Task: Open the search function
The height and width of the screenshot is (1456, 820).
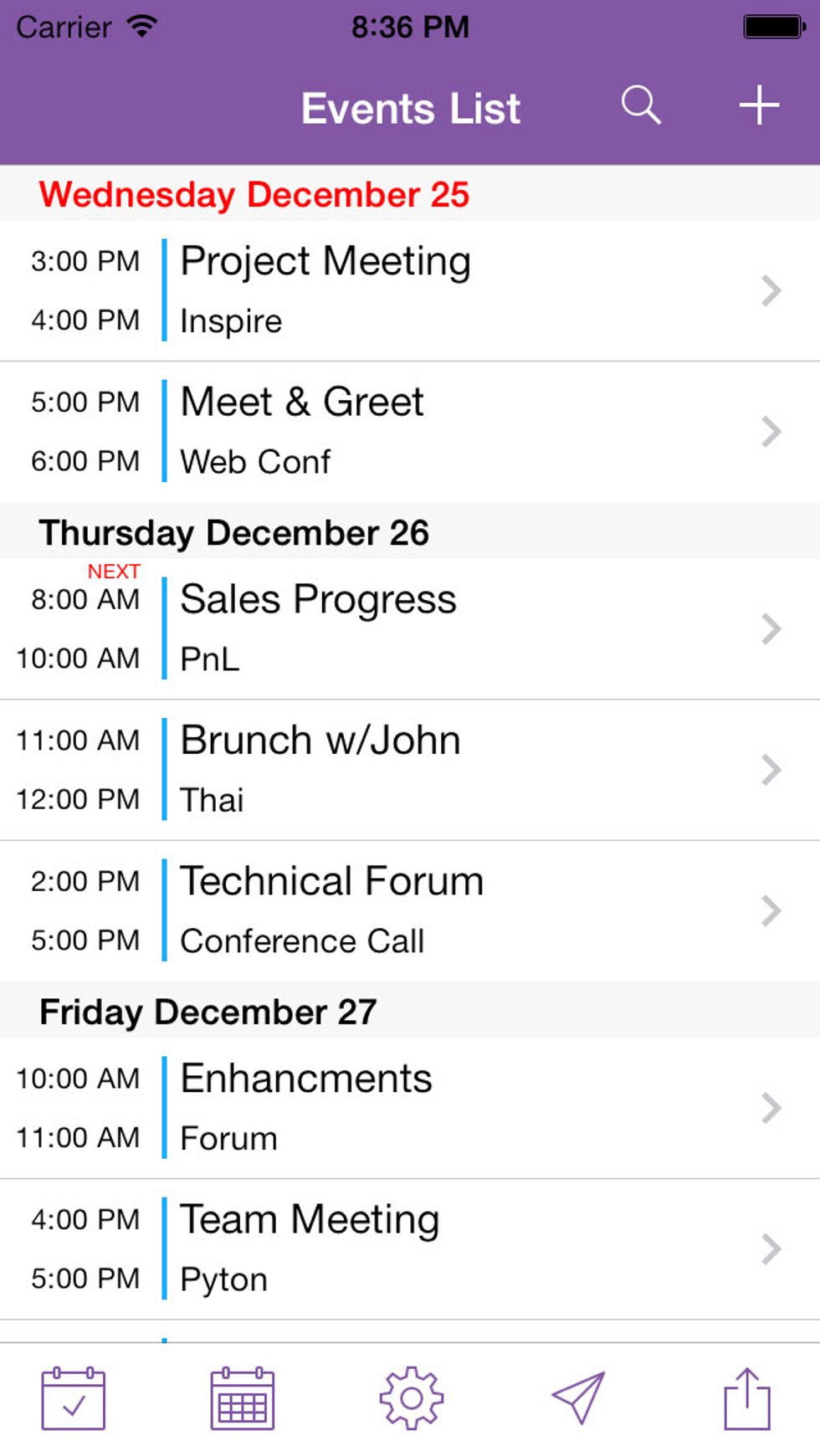Action: 641,105
